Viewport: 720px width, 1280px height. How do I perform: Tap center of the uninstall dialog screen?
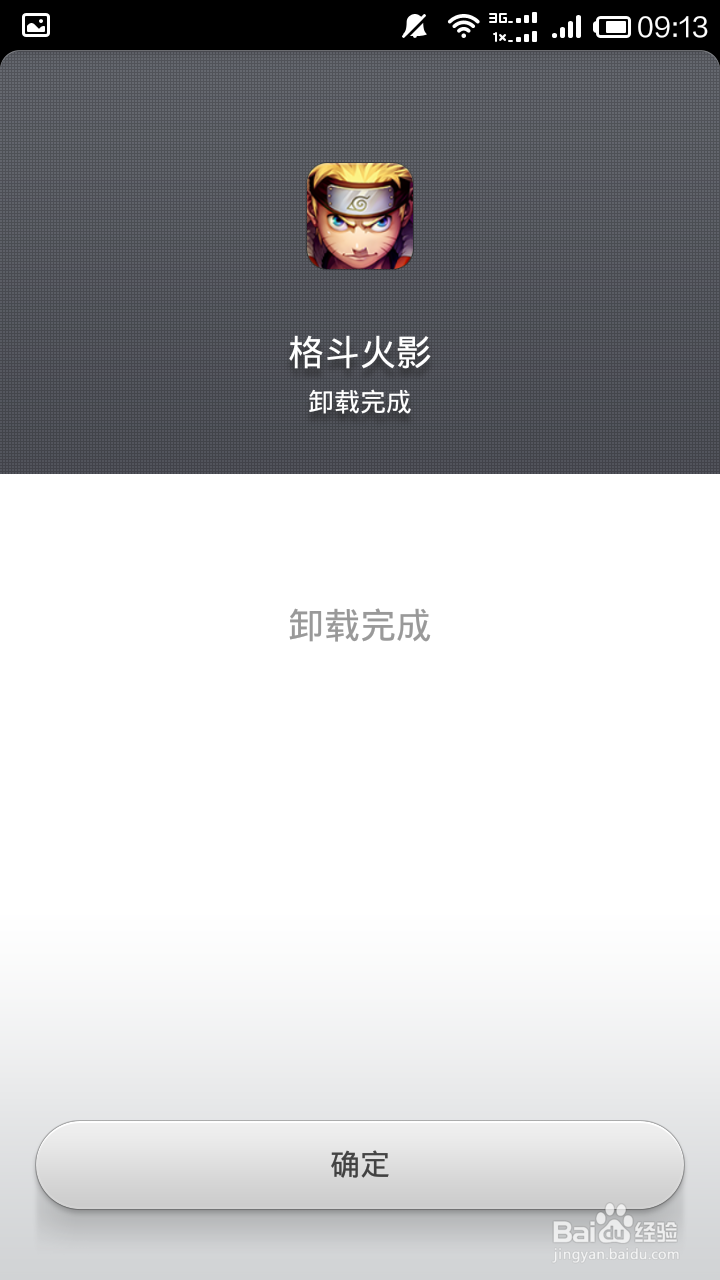360,640
